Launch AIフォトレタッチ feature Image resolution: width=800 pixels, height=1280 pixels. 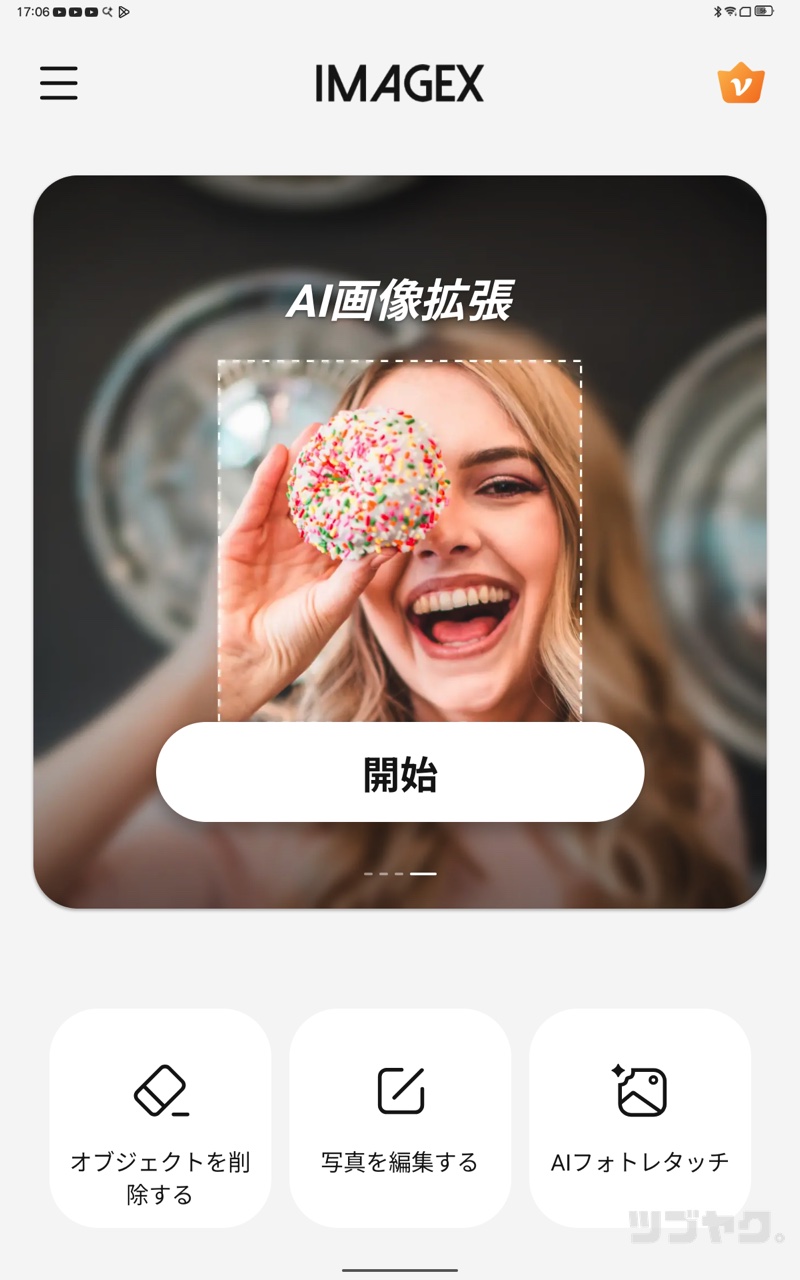640,1117
